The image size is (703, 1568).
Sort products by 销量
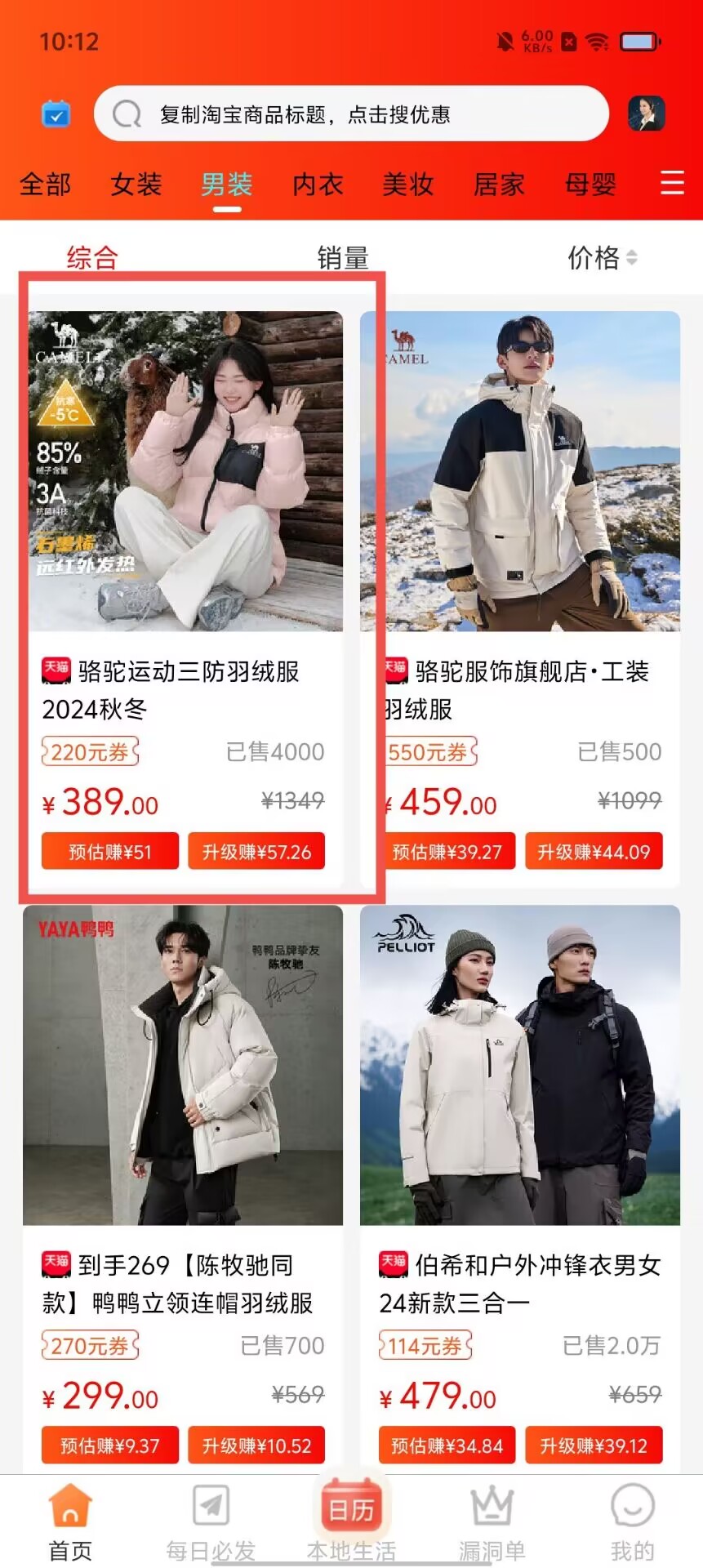[343, 258]
